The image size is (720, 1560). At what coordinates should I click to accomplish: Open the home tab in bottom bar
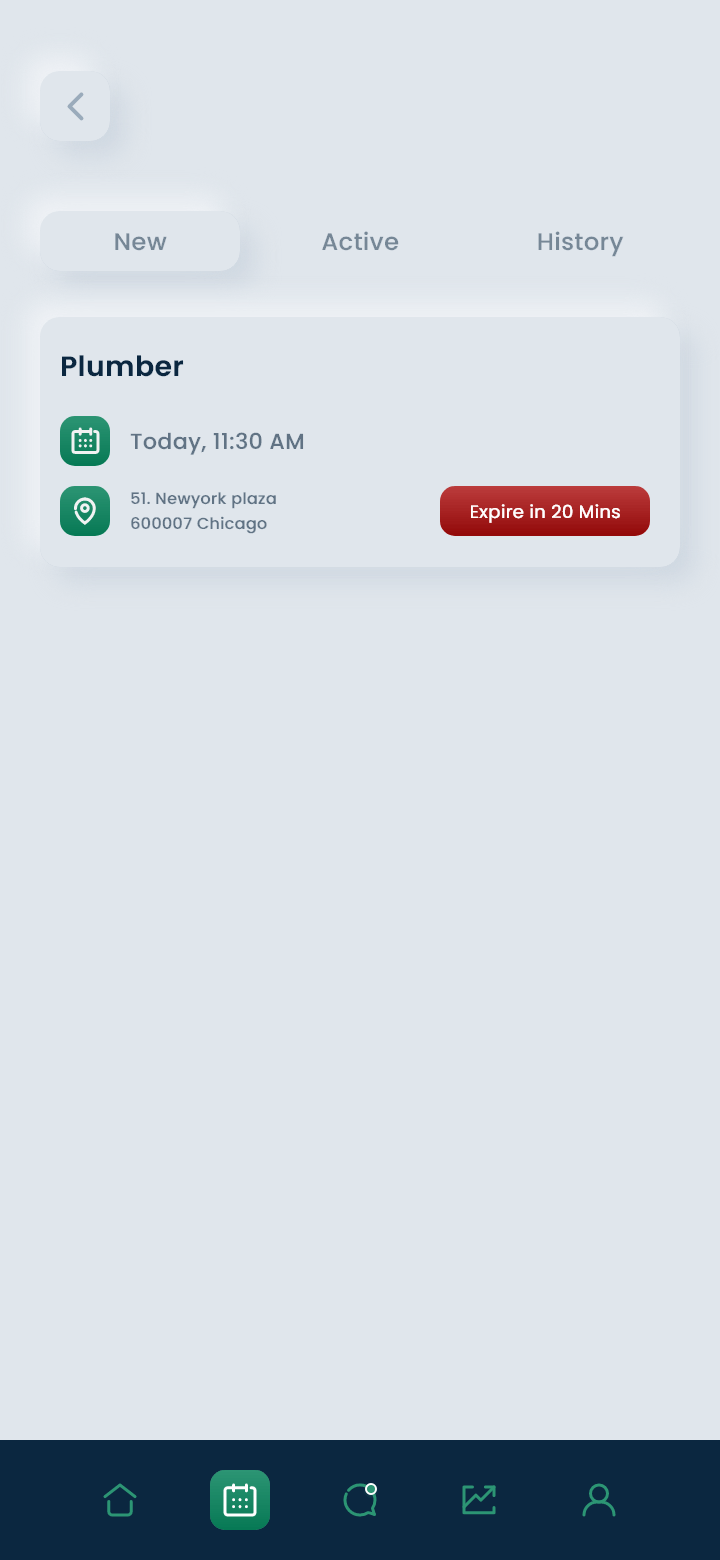(x=120, y=1500)
